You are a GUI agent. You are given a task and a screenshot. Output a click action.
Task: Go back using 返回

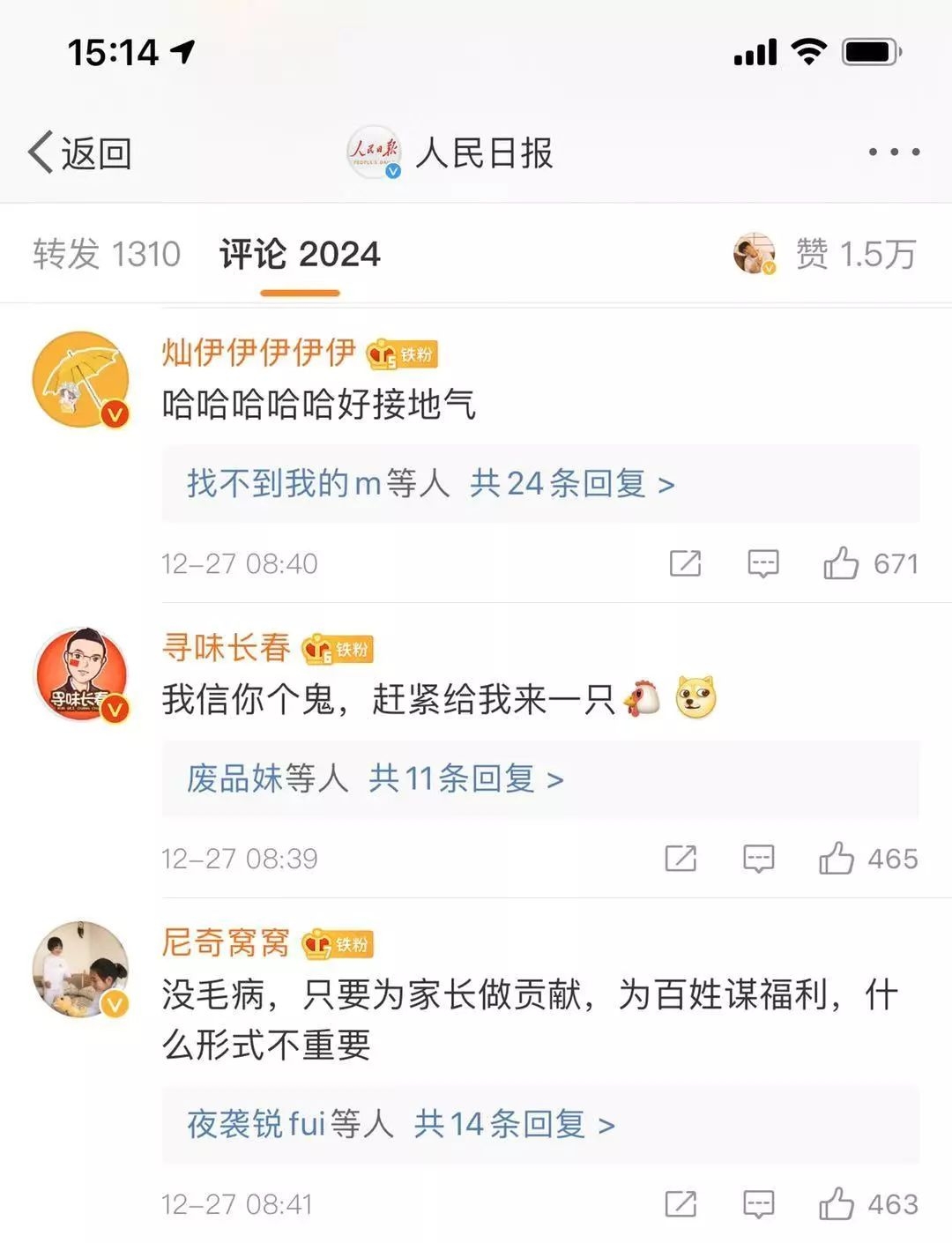[x=79, y=153]
